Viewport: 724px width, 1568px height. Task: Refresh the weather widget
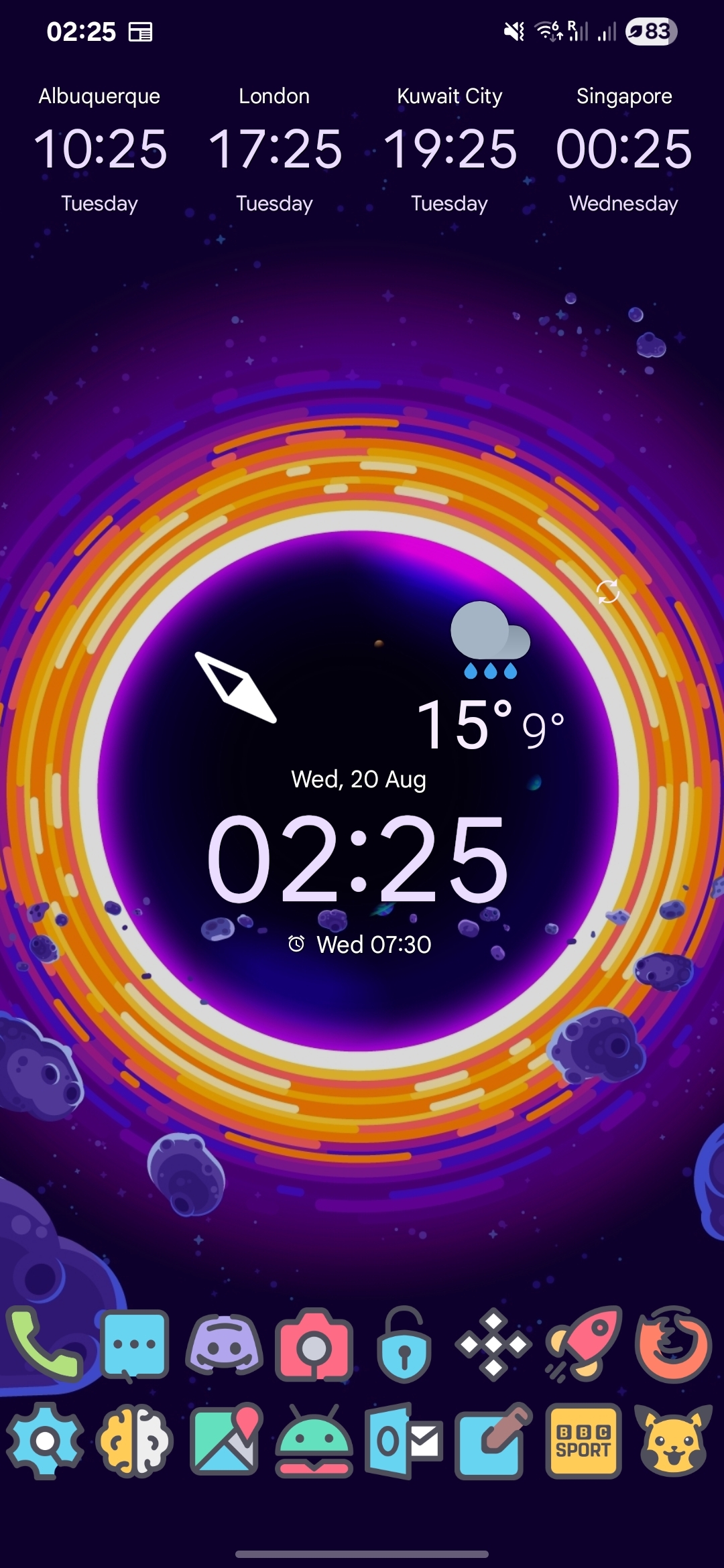tap(607, 591)
